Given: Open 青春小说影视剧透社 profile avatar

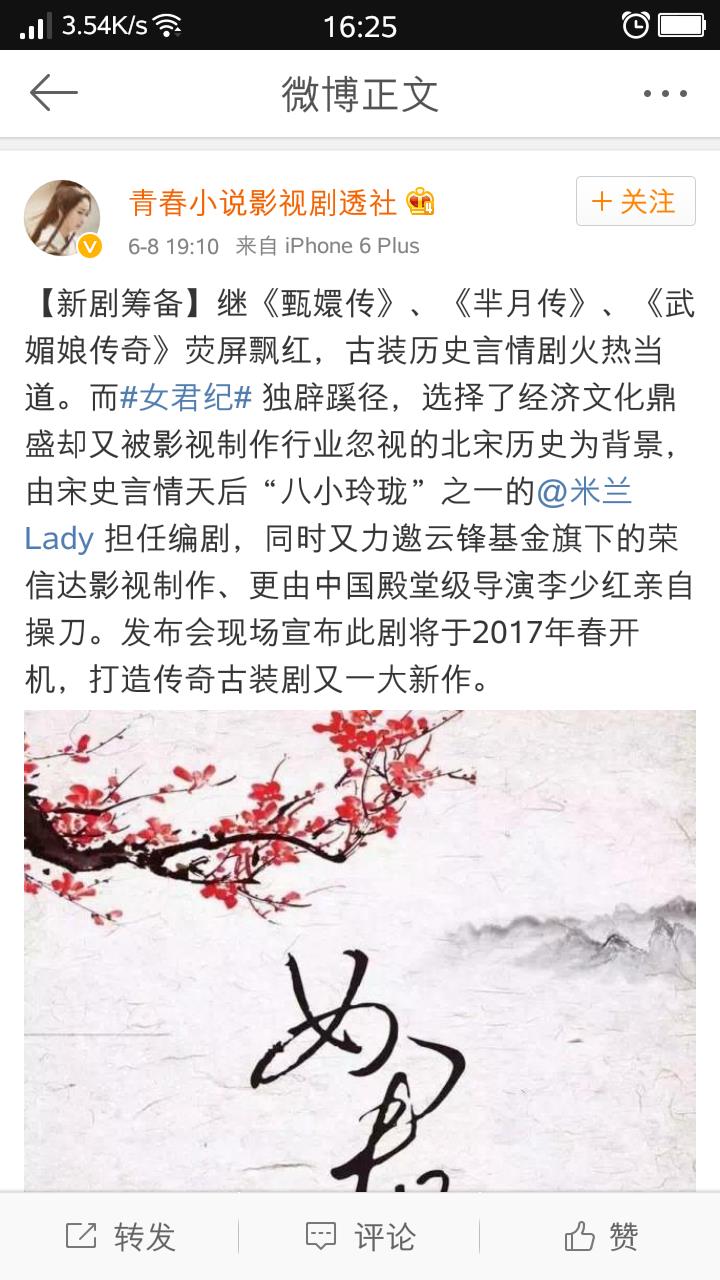Looking at the screenshot, I should tap(62, 218).
